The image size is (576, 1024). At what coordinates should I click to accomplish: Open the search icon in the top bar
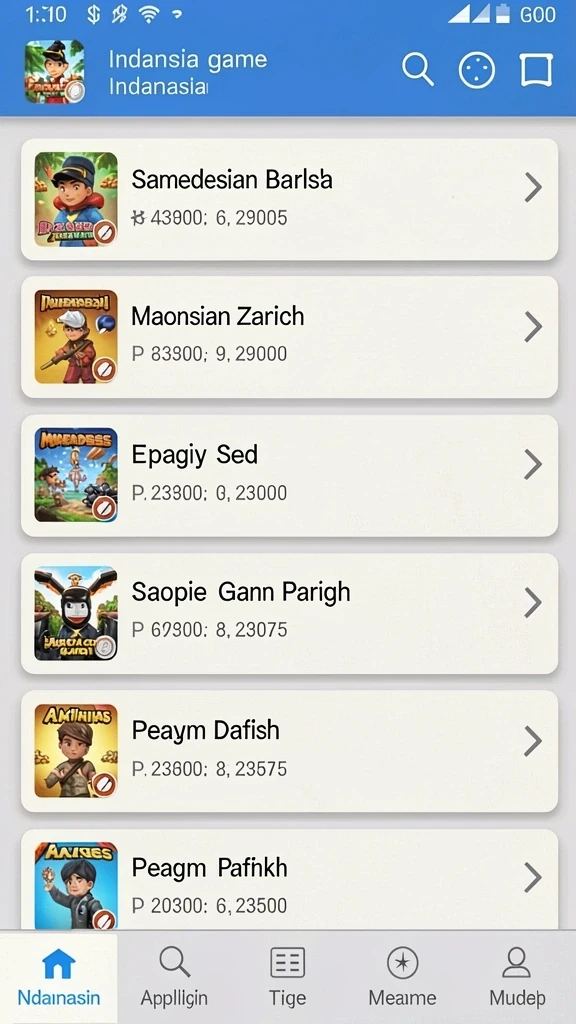click(x=418, y=69)
